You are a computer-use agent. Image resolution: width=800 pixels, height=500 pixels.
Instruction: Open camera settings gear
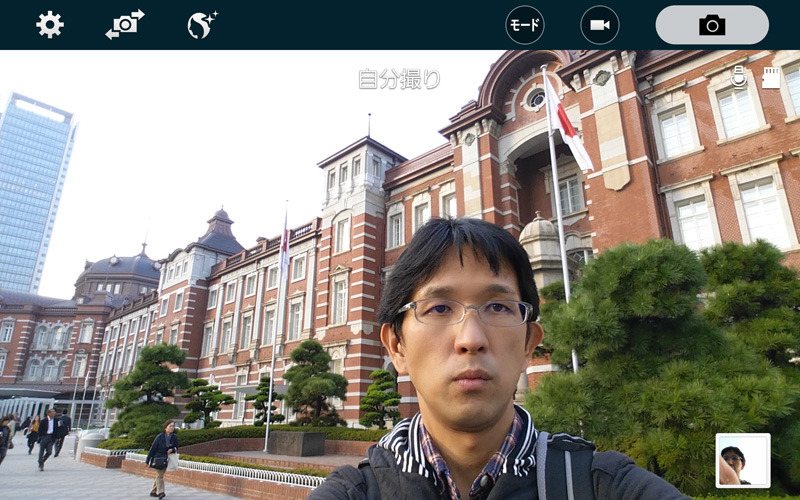coord(50,25)
